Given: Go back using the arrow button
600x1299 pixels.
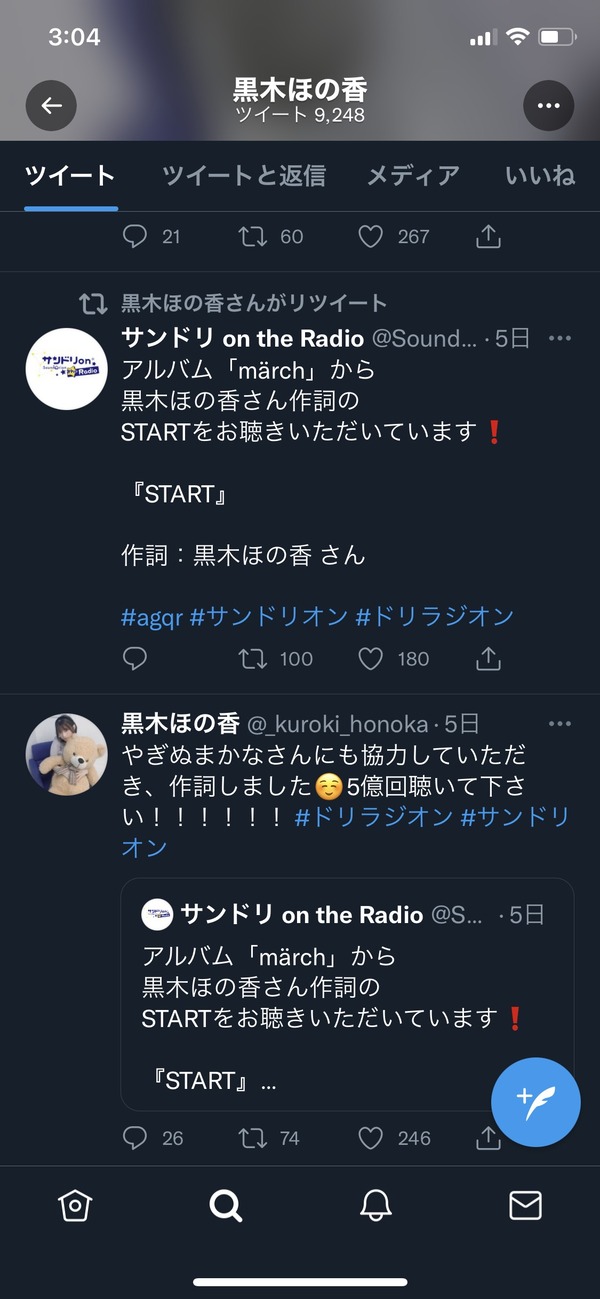Looking at the screenshot, I should (51, 106).
